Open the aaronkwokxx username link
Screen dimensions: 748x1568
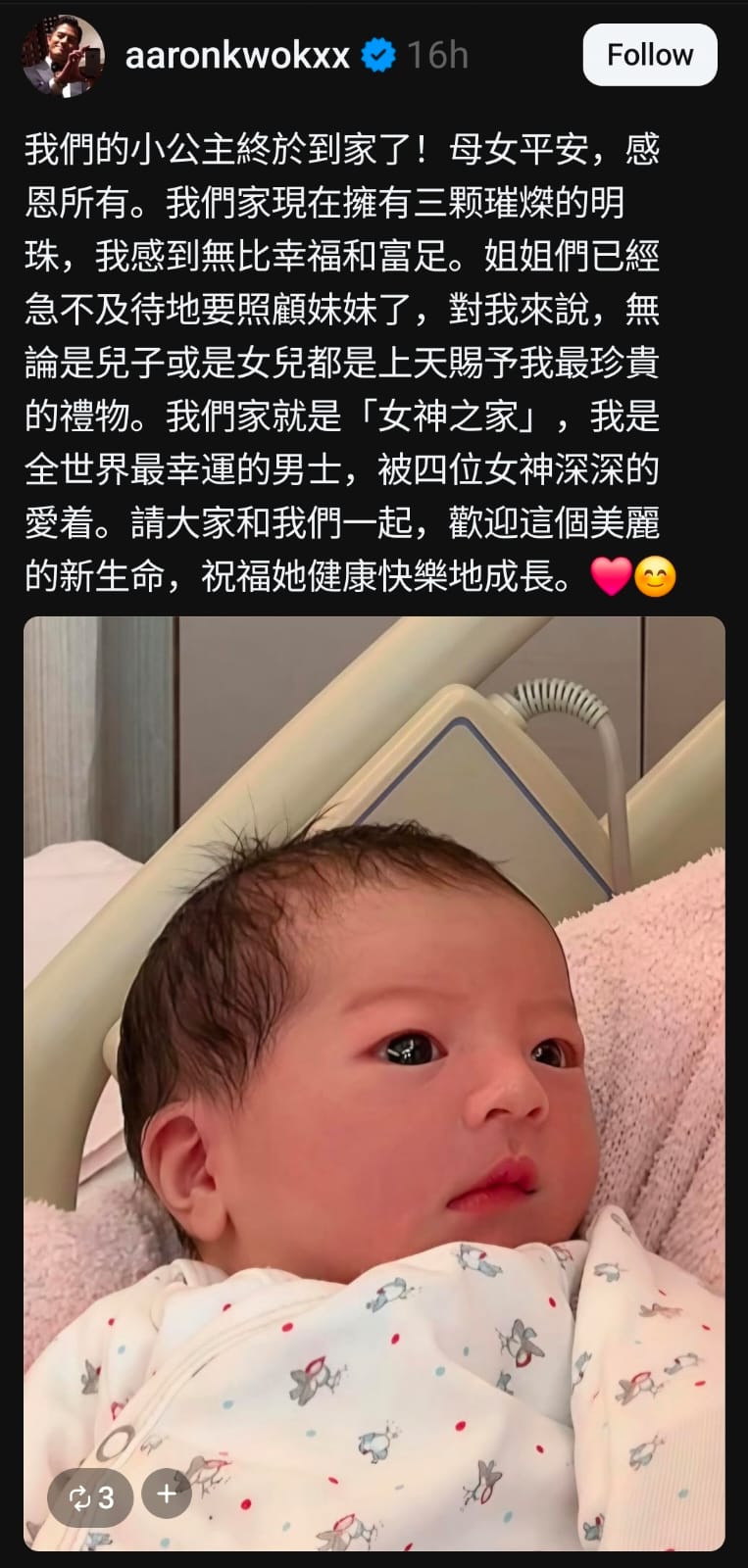pos(237,55)
